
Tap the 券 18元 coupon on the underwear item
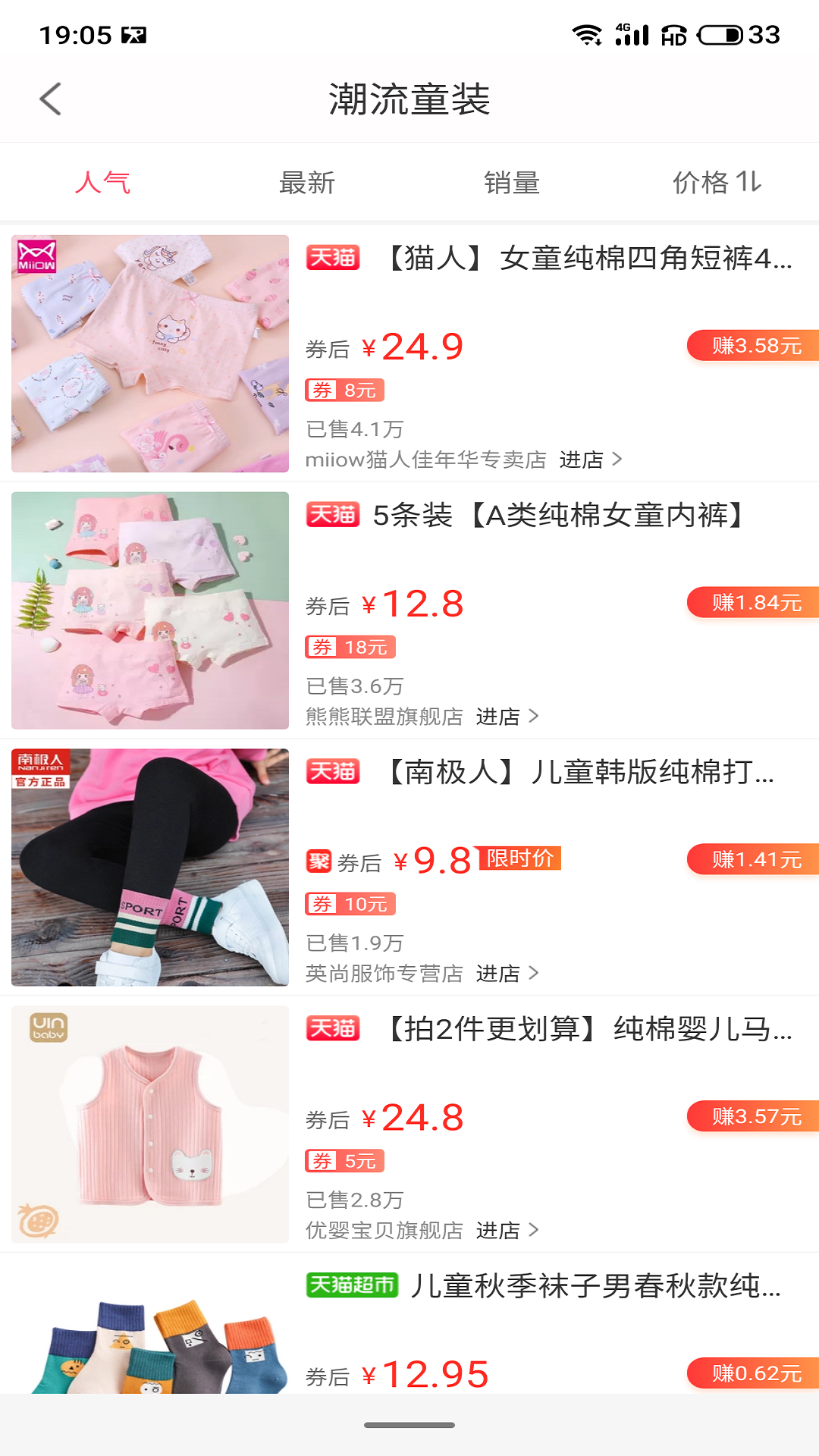[350, 647]
